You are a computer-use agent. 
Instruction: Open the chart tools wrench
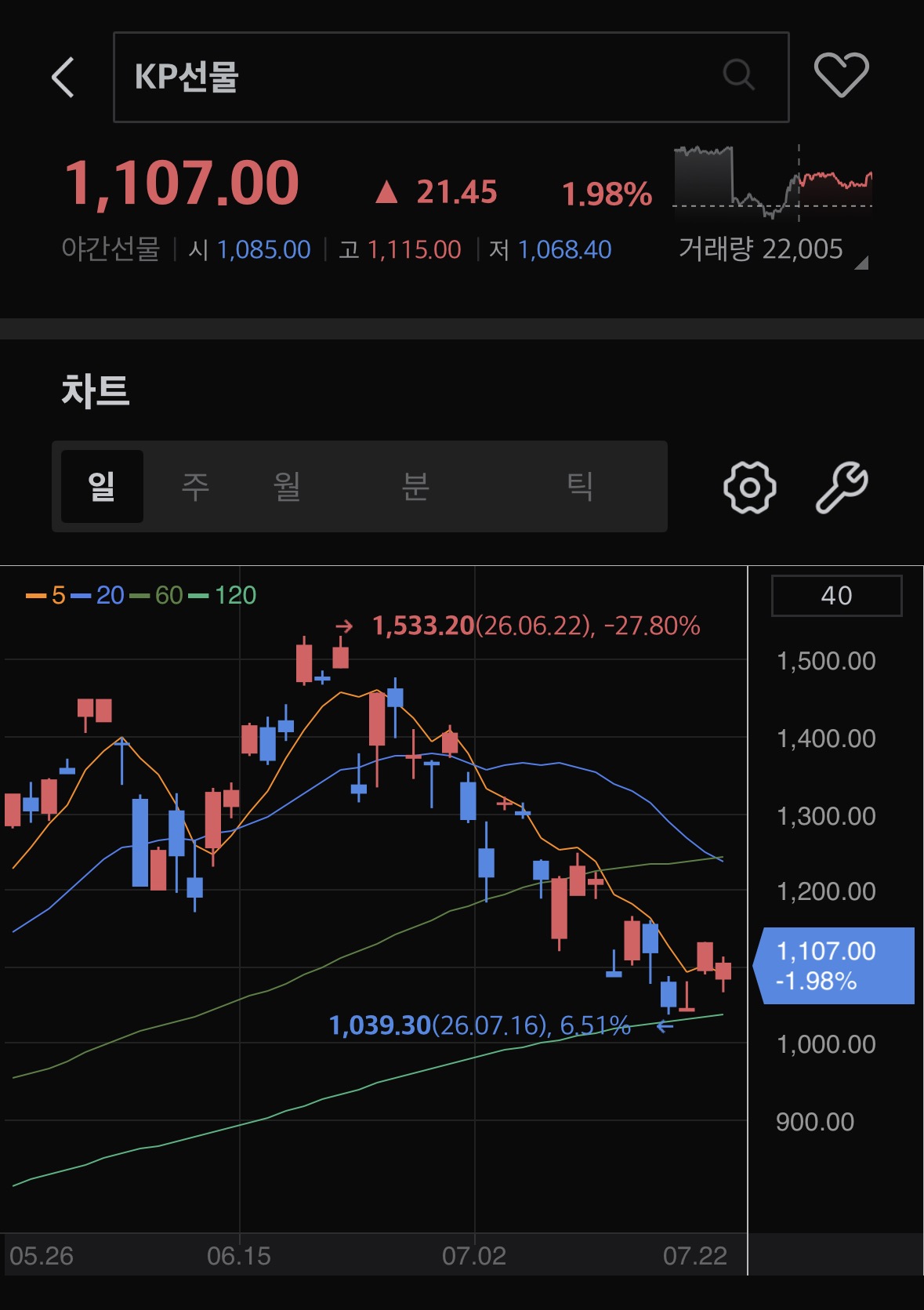[842, 487]
